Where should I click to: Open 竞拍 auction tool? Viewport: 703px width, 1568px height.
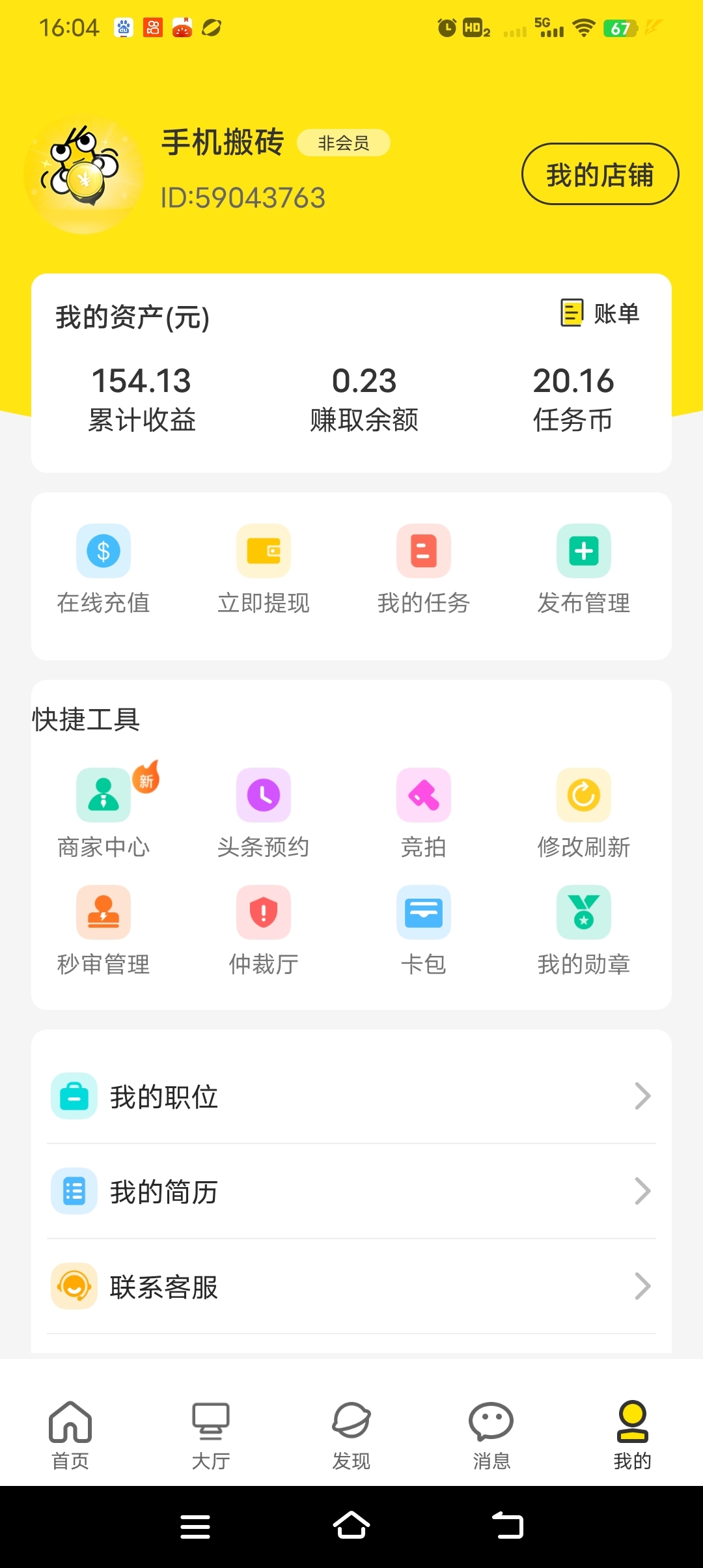point(423,811)
